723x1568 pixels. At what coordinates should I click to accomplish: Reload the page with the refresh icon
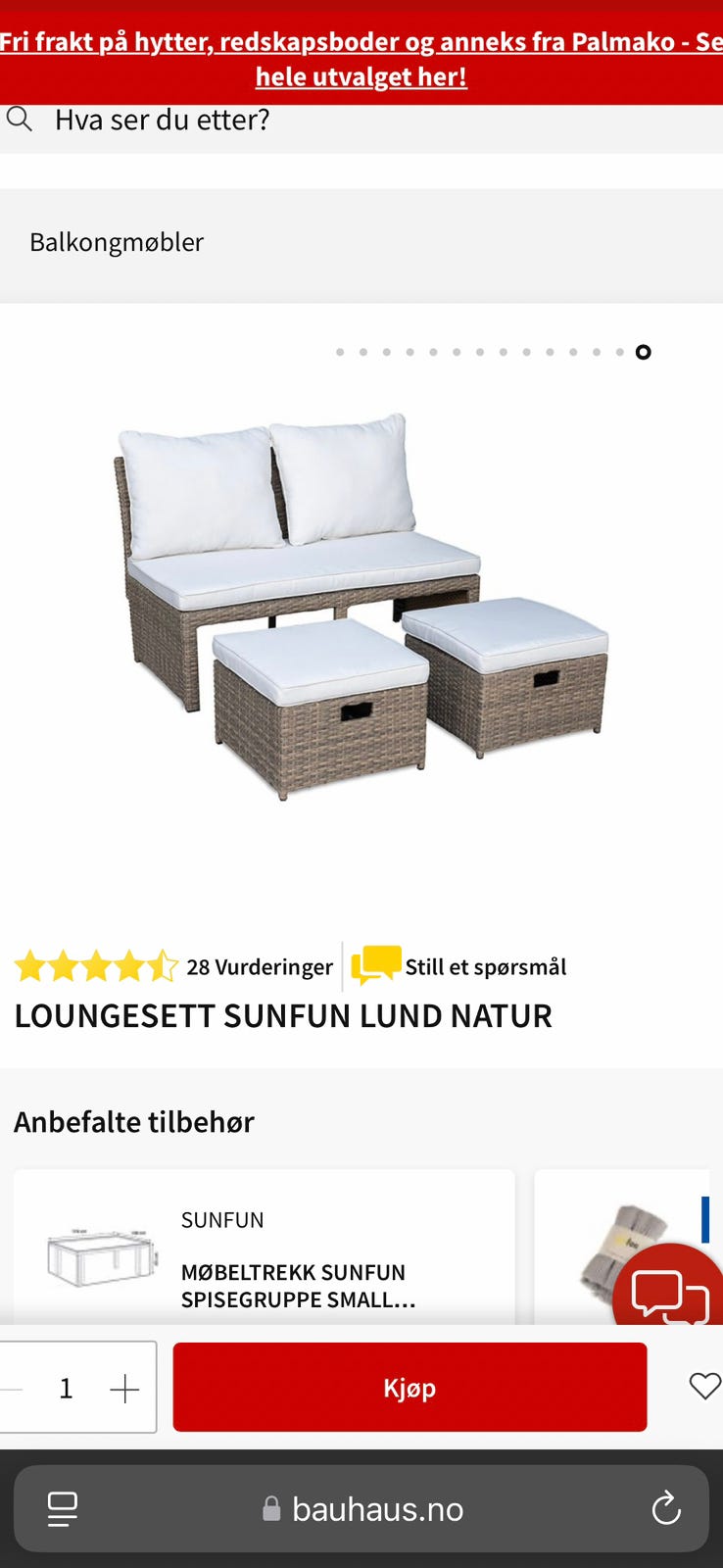tap(665, 1508)
